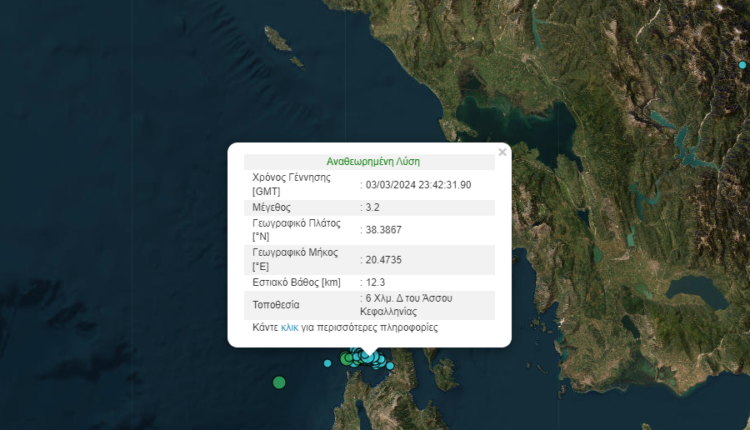This screenshot has width=750, height=430.
Task: Open the κλικ link for more information
Action: click(290, 327)
